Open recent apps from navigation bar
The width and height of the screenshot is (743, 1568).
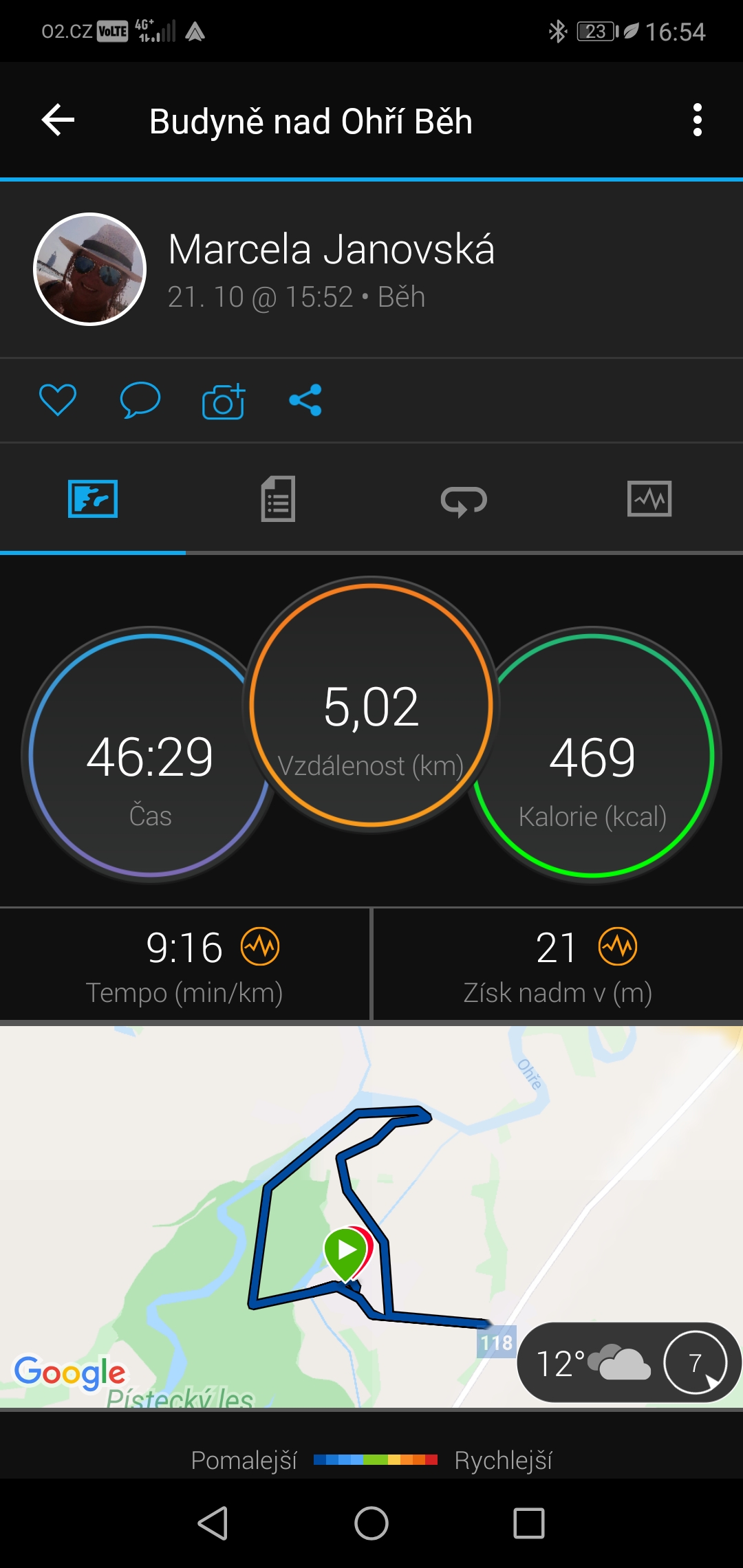coord(529,1523)
